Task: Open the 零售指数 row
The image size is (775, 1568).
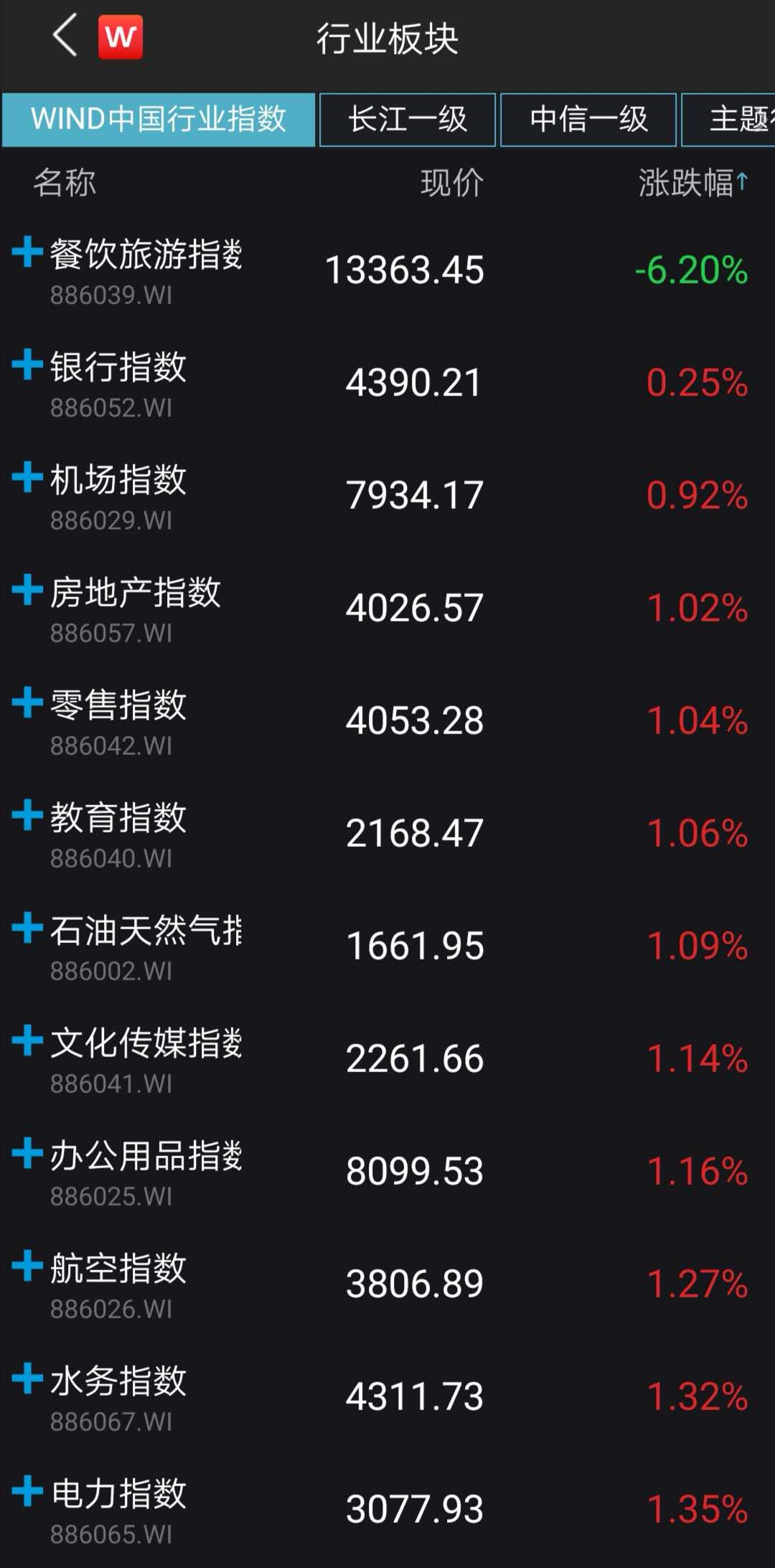Action: tap(387, 722)
